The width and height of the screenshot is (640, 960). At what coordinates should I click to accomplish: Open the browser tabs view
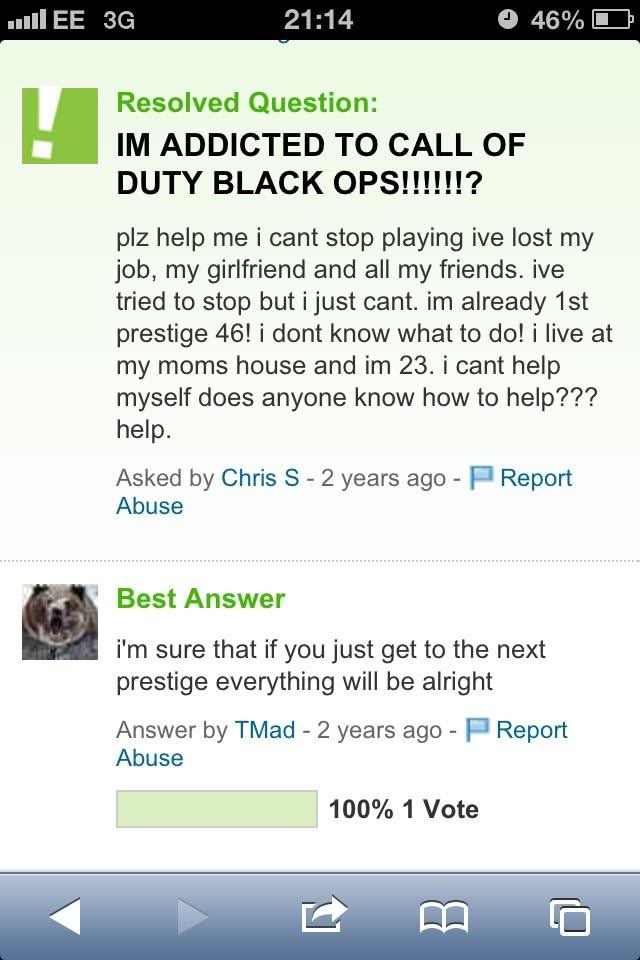569,914
